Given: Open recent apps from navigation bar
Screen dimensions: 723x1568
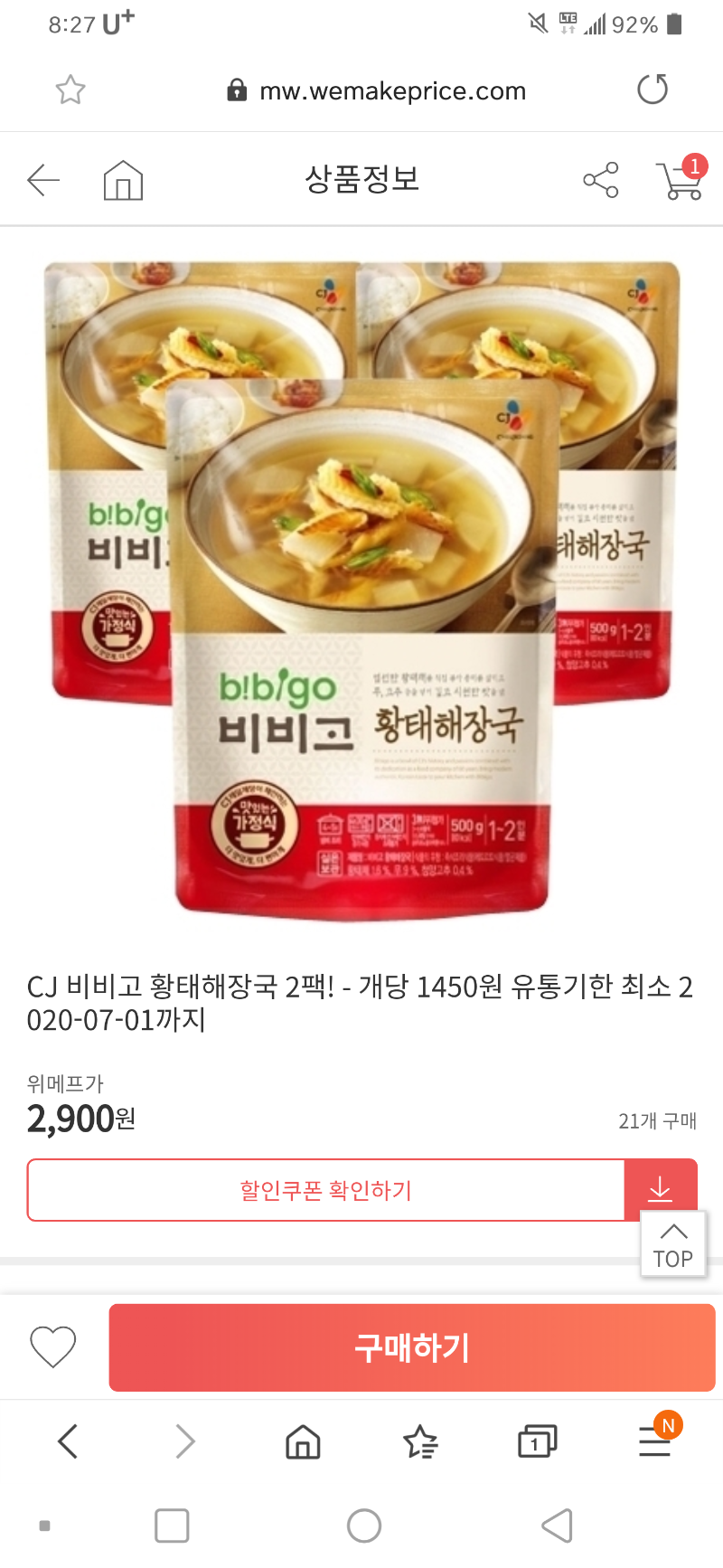Looking at the screenshot, I should 172,1525.
